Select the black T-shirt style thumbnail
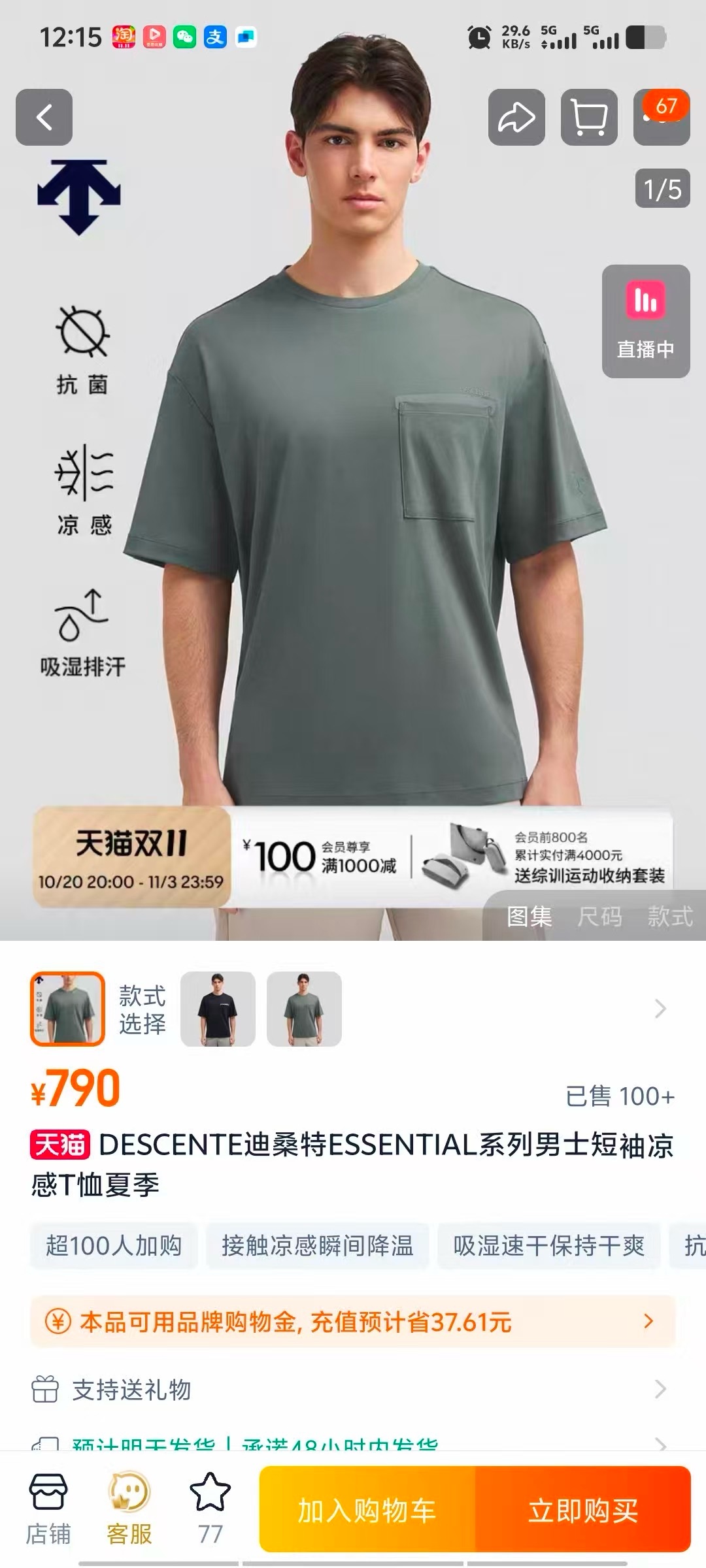 point(218,1009)
